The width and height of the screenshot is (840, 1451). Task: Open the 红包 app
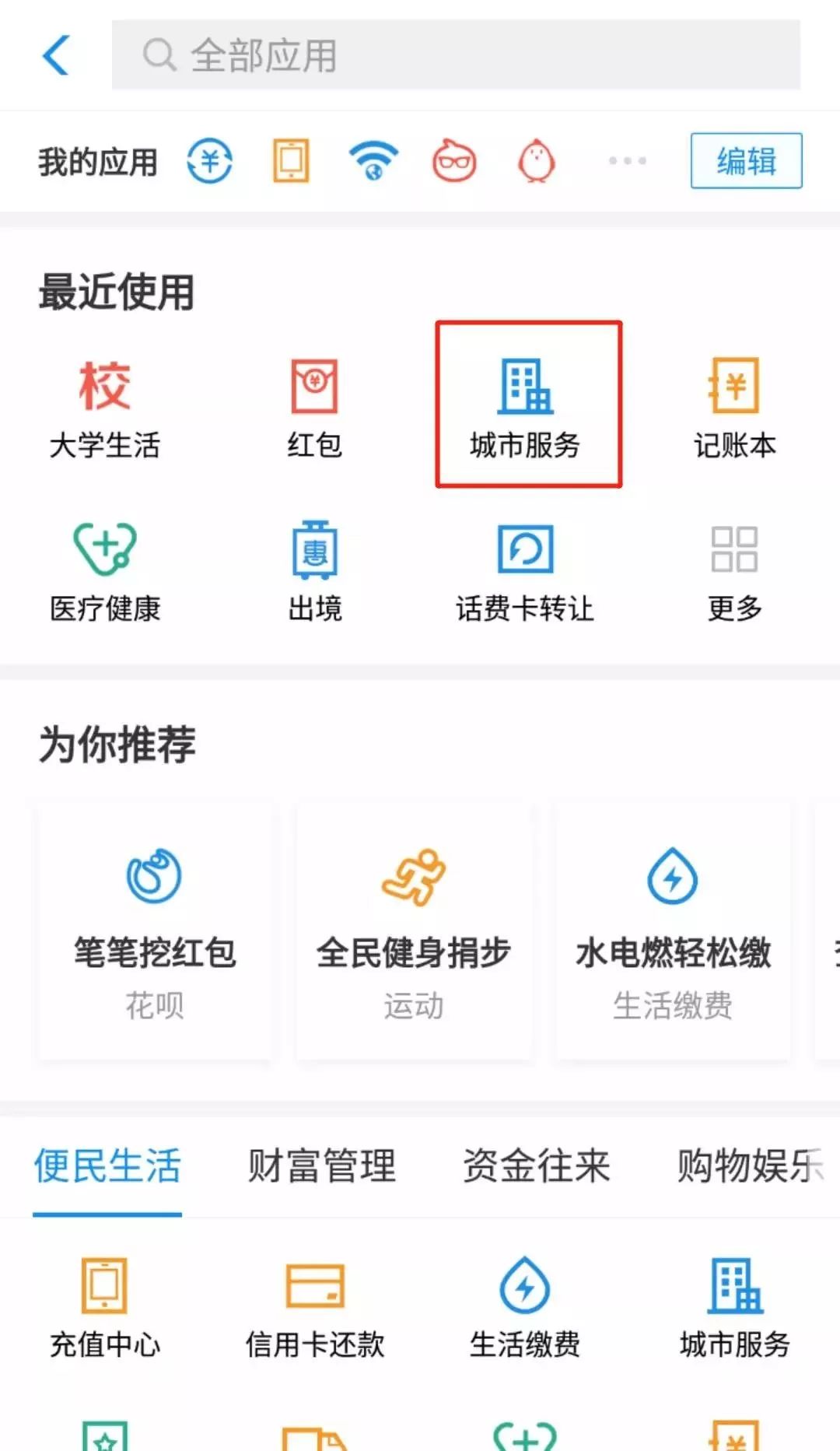[x=314, y=409]
